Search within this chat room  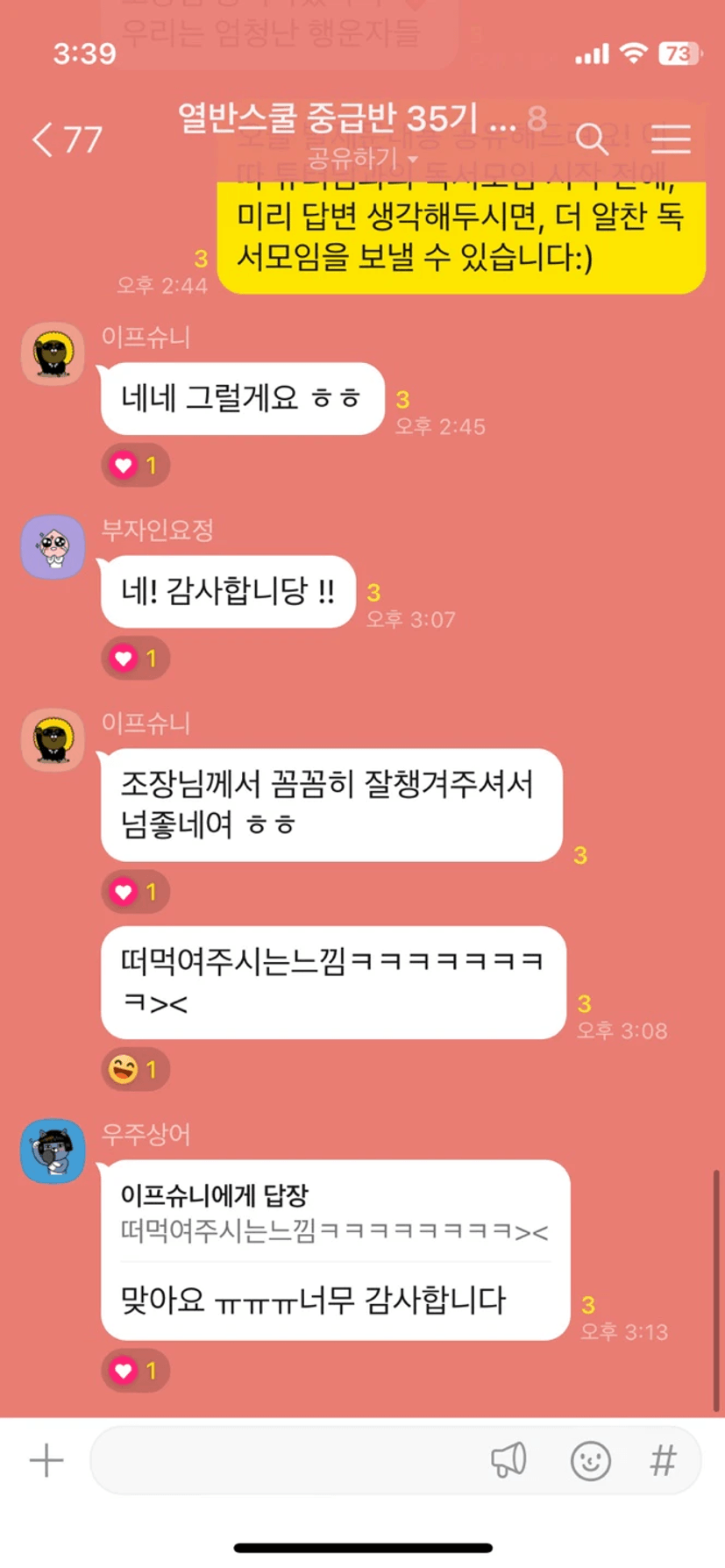coord(592,139)
